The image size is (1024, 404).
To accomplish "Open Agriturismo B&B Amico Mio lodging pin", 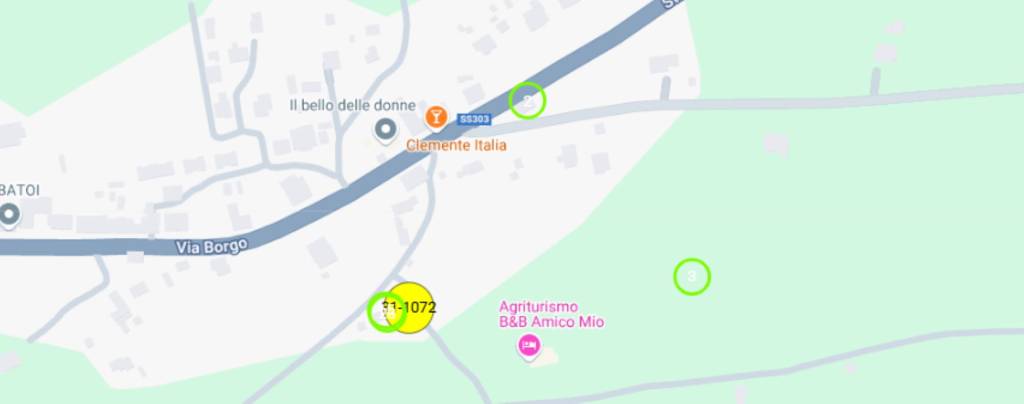I will coord(528,346).
